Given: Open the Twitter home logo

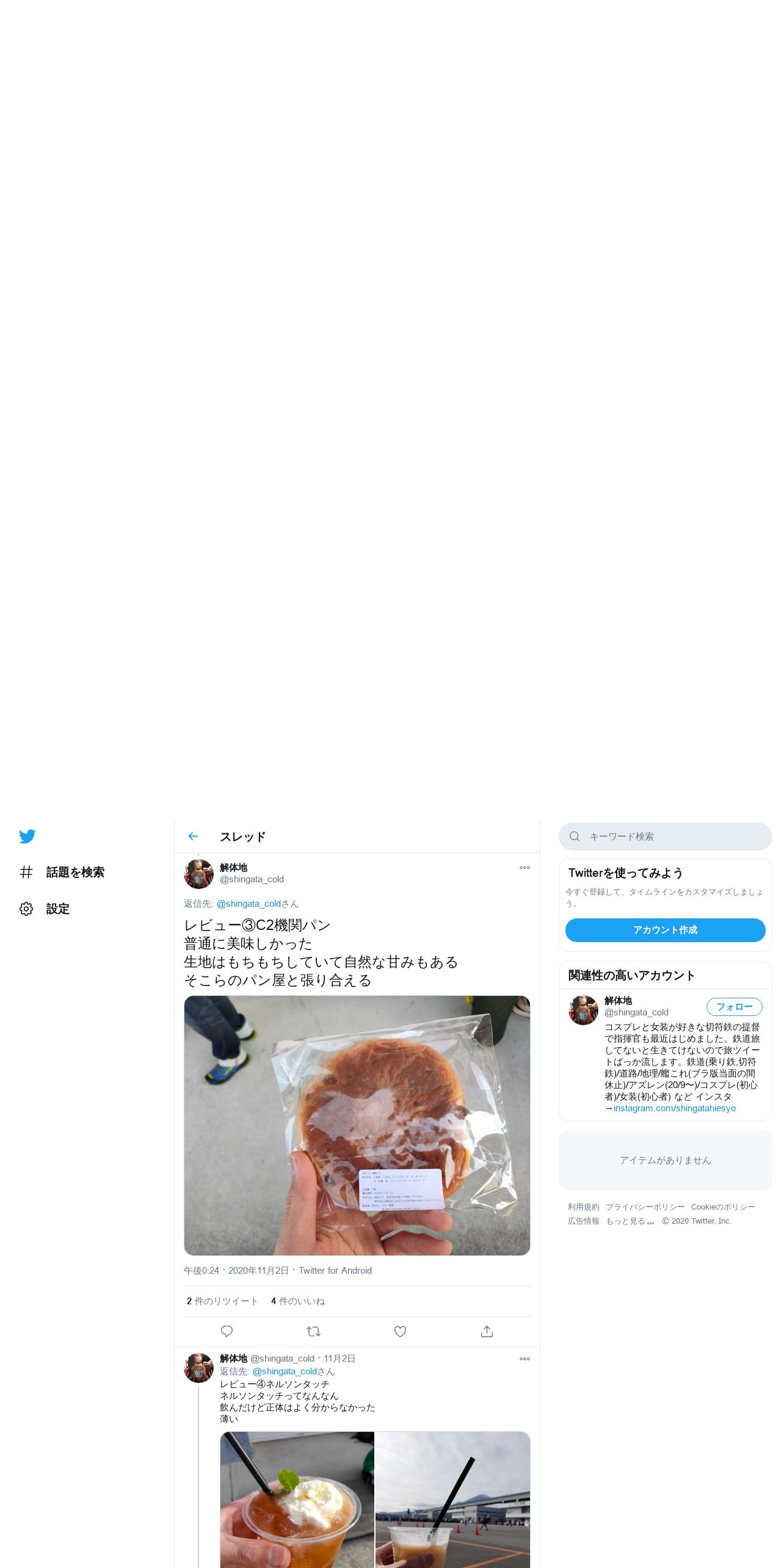Looking at the screenshot, I should [x=27, y=836].
